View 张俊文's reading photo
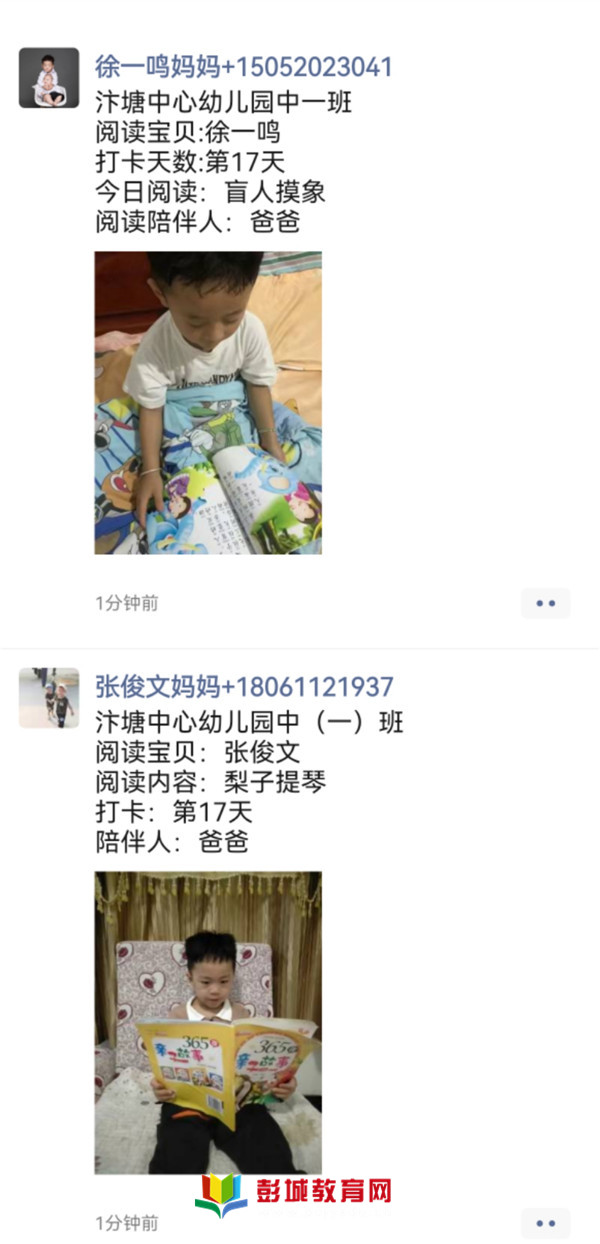Screen dimensions: 600x1244 point(208,1023)
